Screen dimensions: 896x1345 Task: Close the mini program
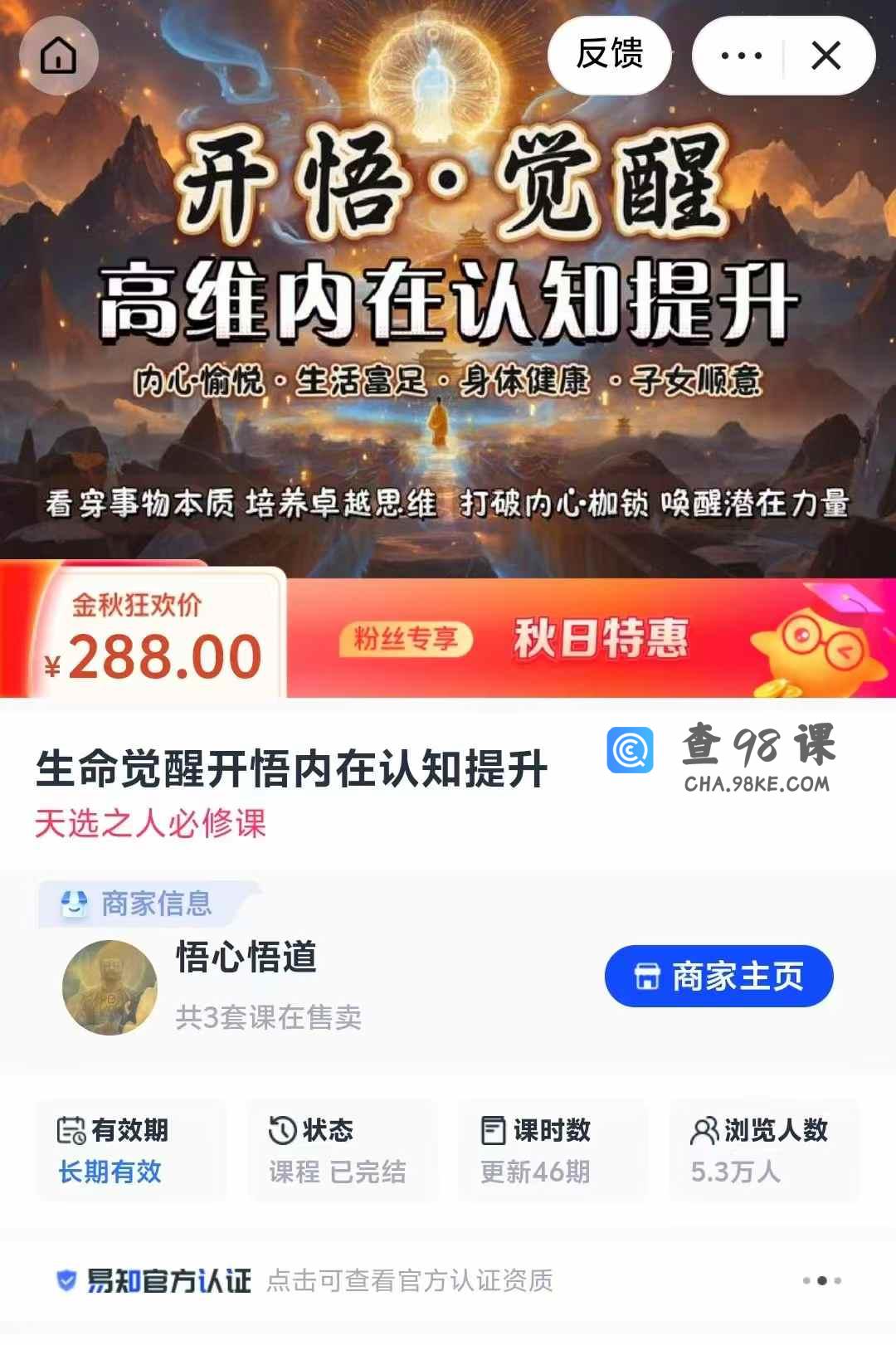coord(825,56)
